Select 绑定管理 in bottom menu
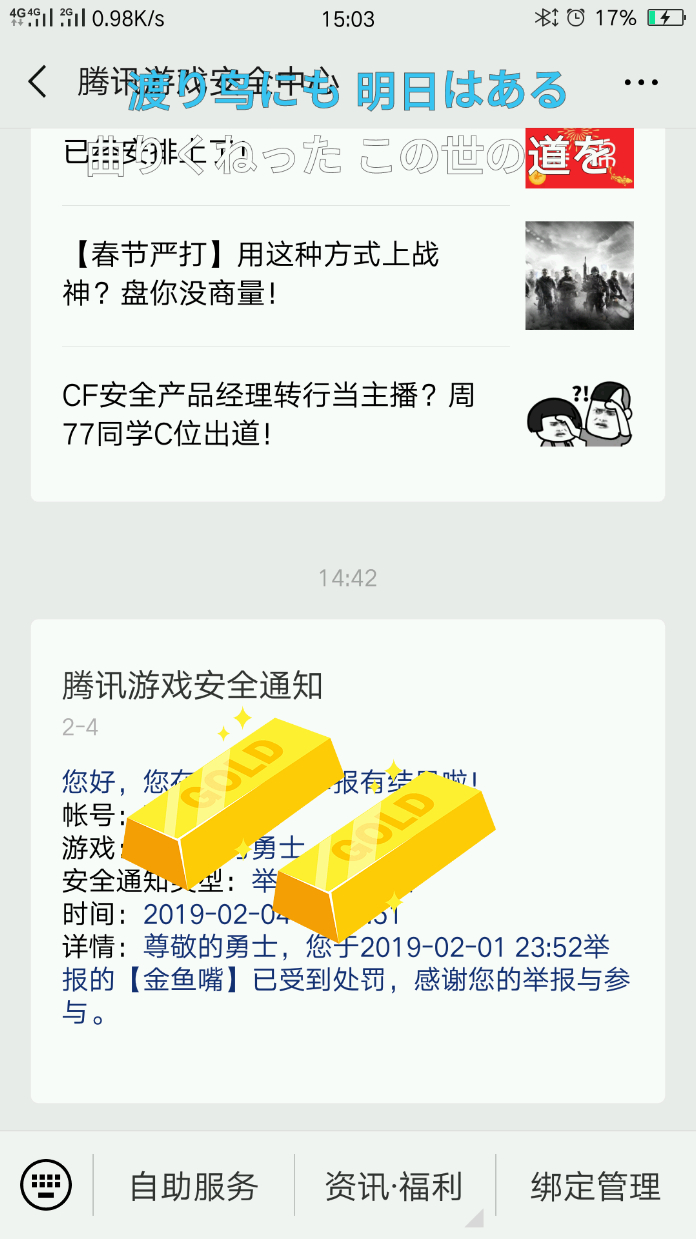 (595, 1186)
